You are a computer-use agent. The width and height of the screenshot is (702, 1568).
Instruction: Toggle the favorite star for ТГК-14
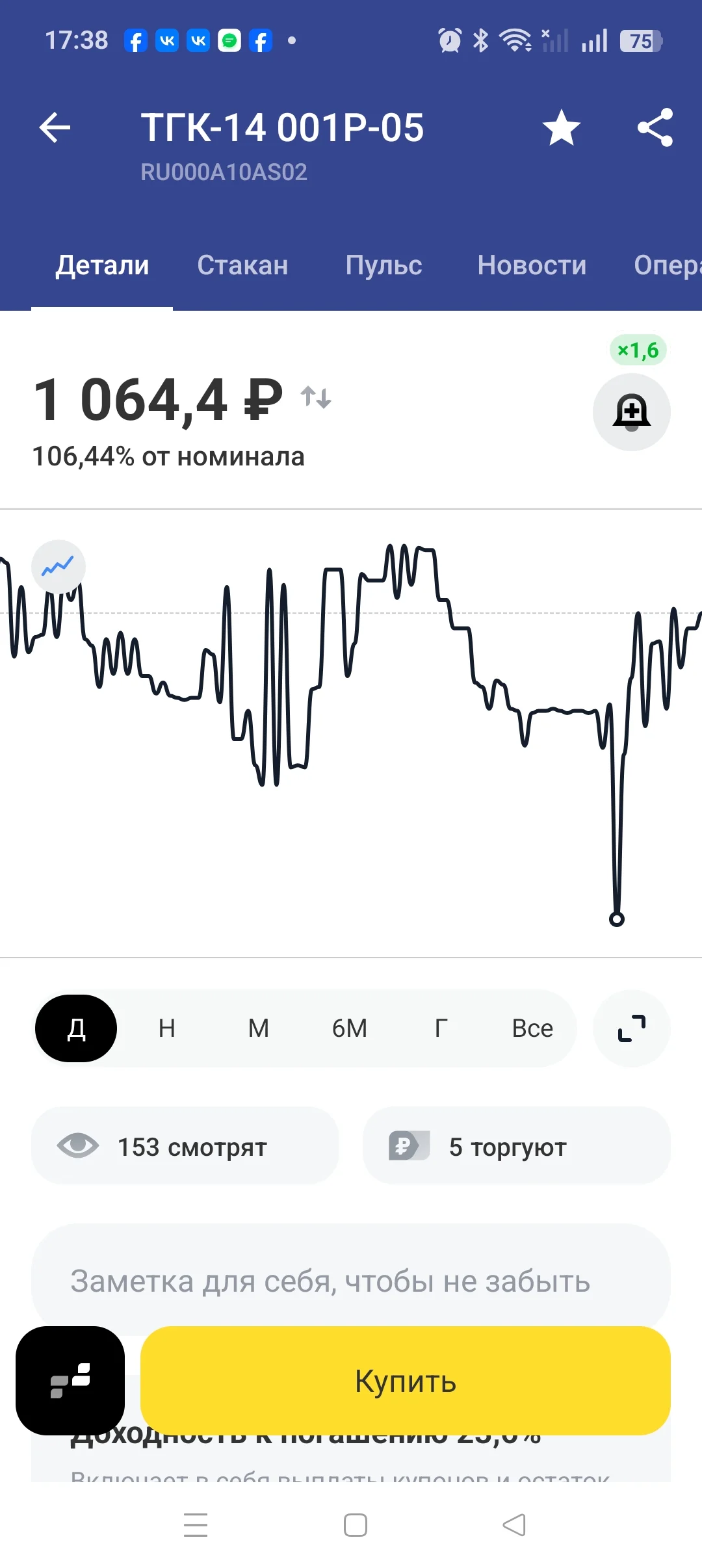[x=562, y=127]
